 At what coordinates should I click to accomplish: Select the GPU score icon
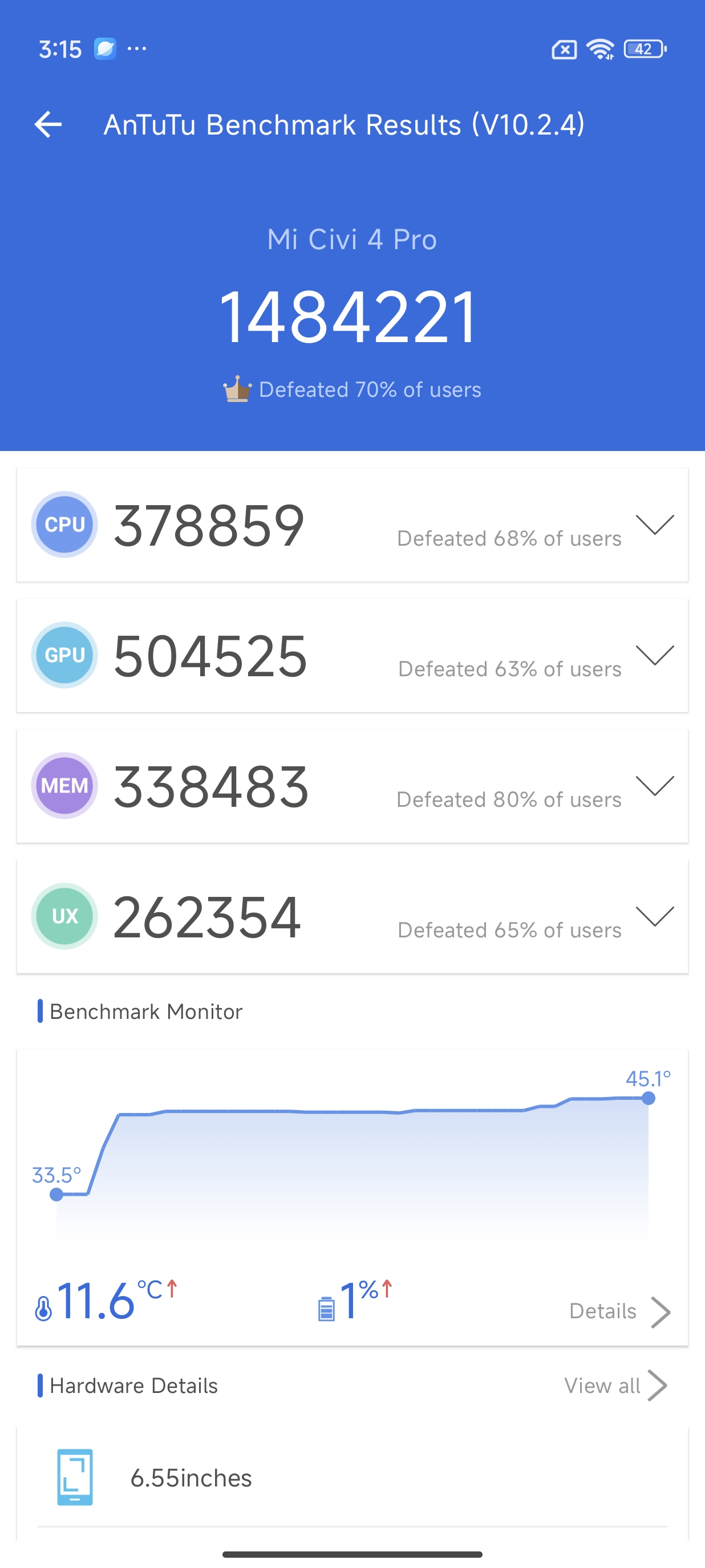point(64,656)
